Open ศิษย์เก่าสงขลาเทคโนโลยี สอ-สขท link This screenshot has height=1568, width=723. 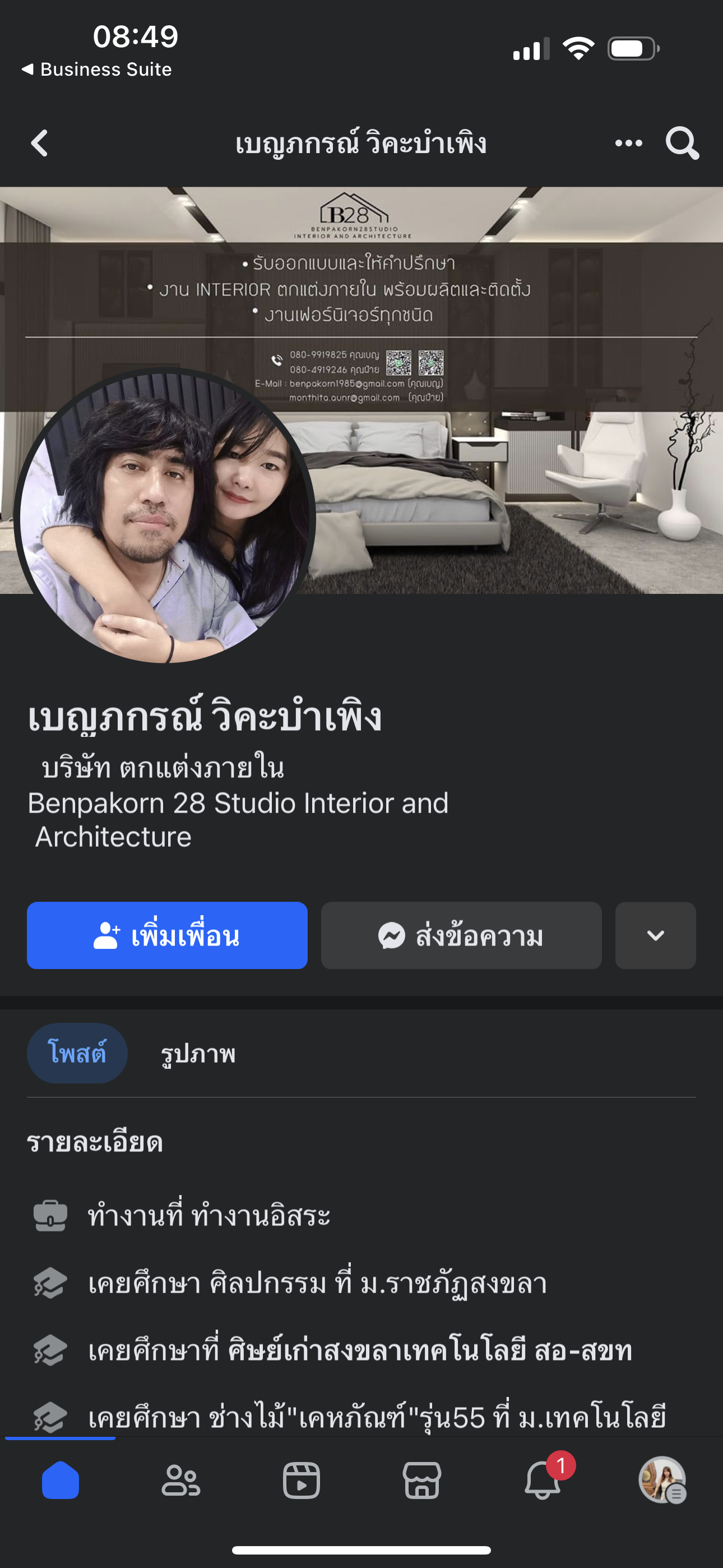[x=430, y=1351]
